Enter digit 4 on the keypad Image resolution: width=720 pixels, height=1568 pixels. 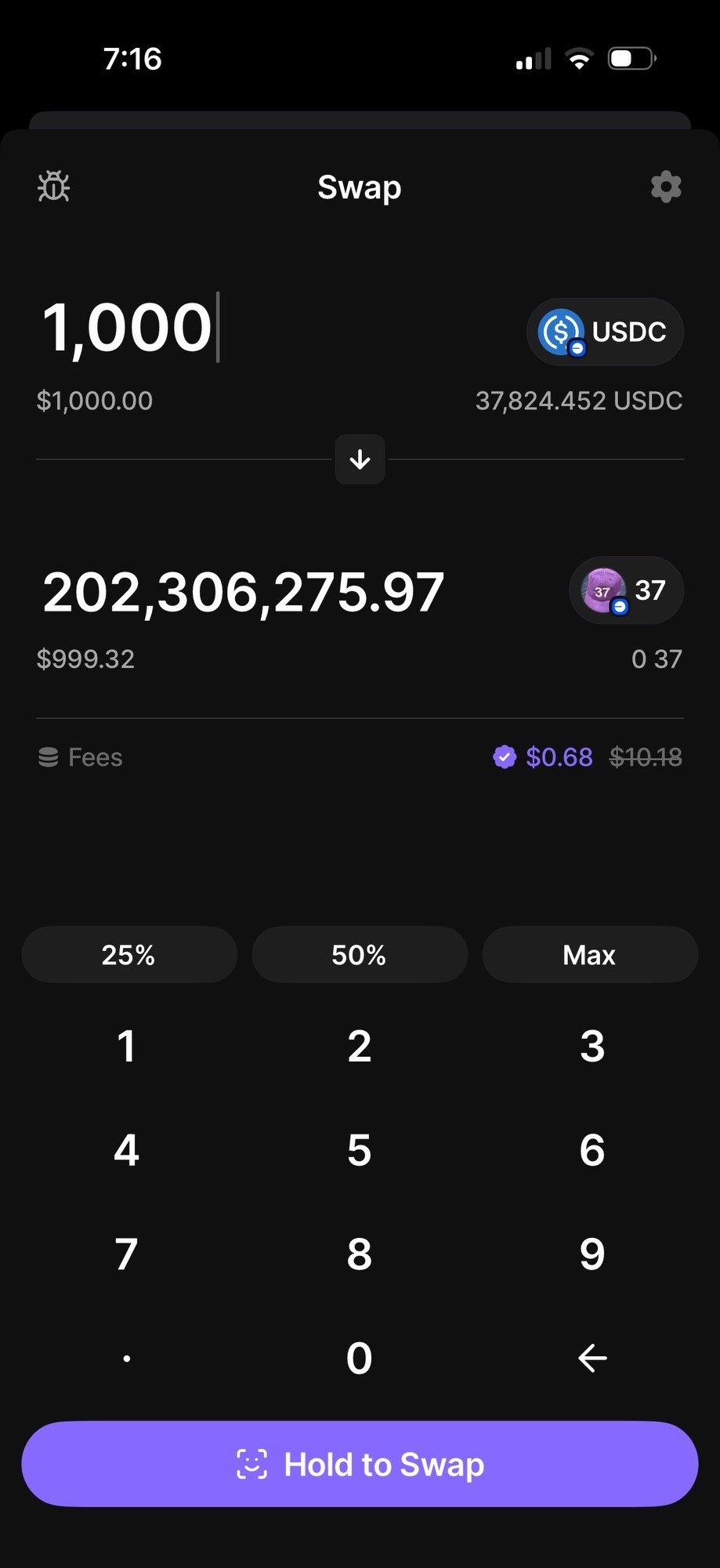127,1150
